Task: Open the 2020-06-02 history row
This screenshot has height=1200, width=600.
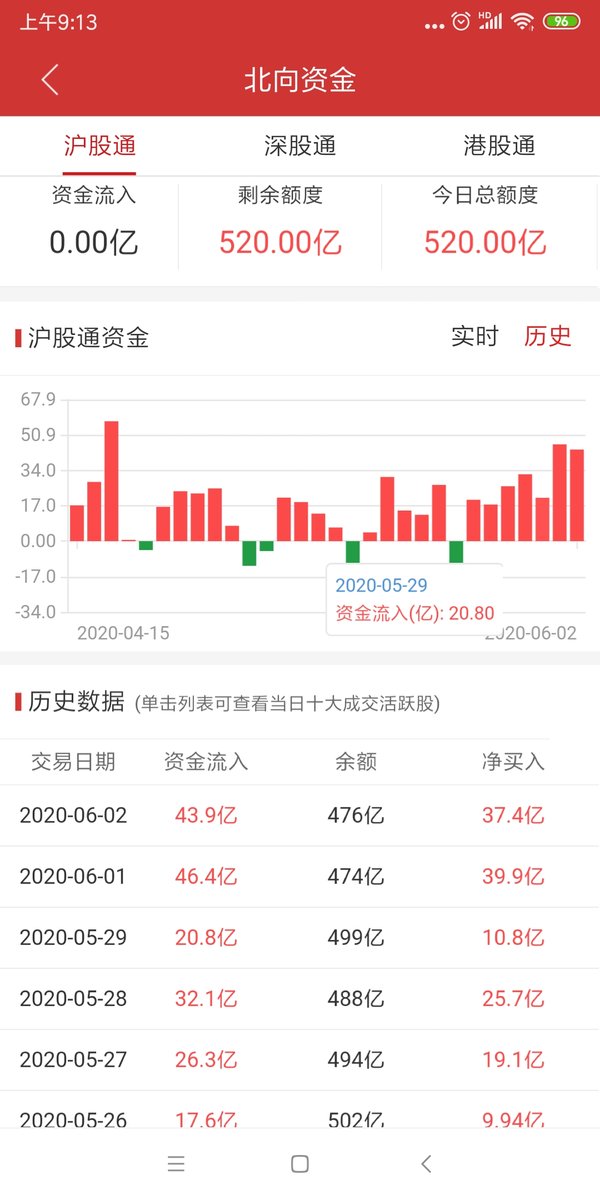Action: pyautogui.click(x=300, y=816)
